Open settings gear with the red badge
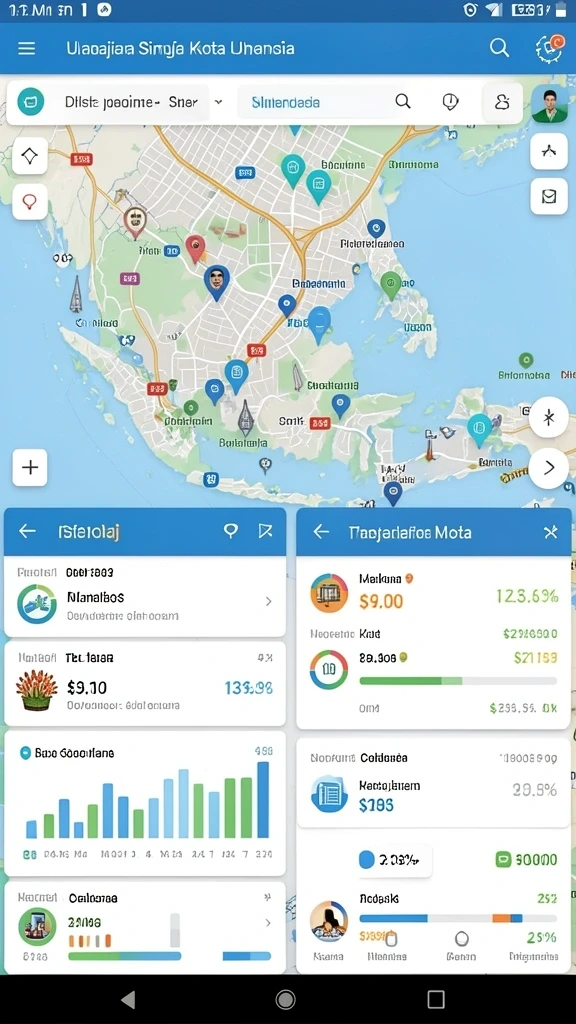The height and width of the screenshot is (1024, 576). coord(549,49)
